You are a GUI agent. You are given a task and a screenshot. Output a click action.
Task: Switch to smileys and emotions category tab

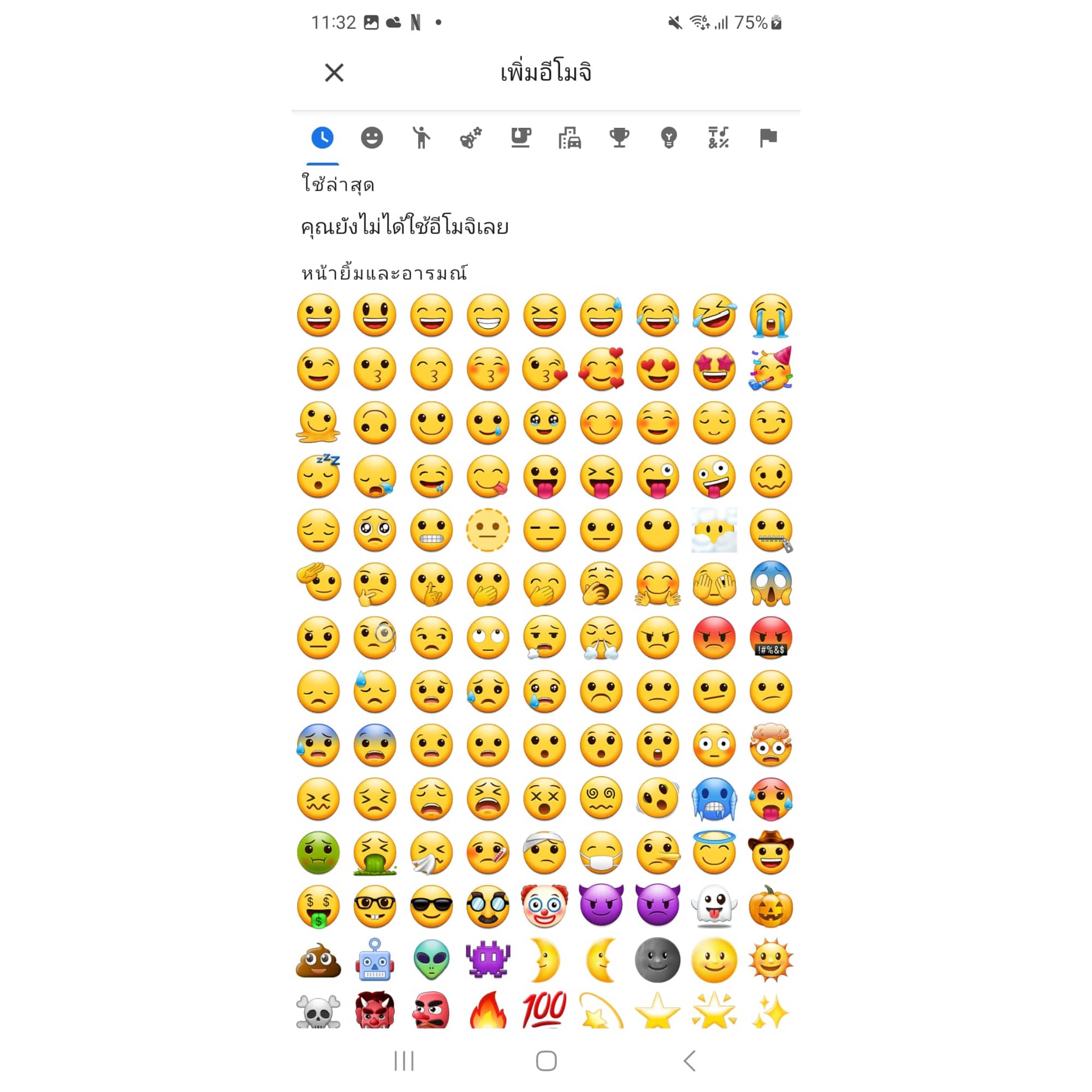372,138
